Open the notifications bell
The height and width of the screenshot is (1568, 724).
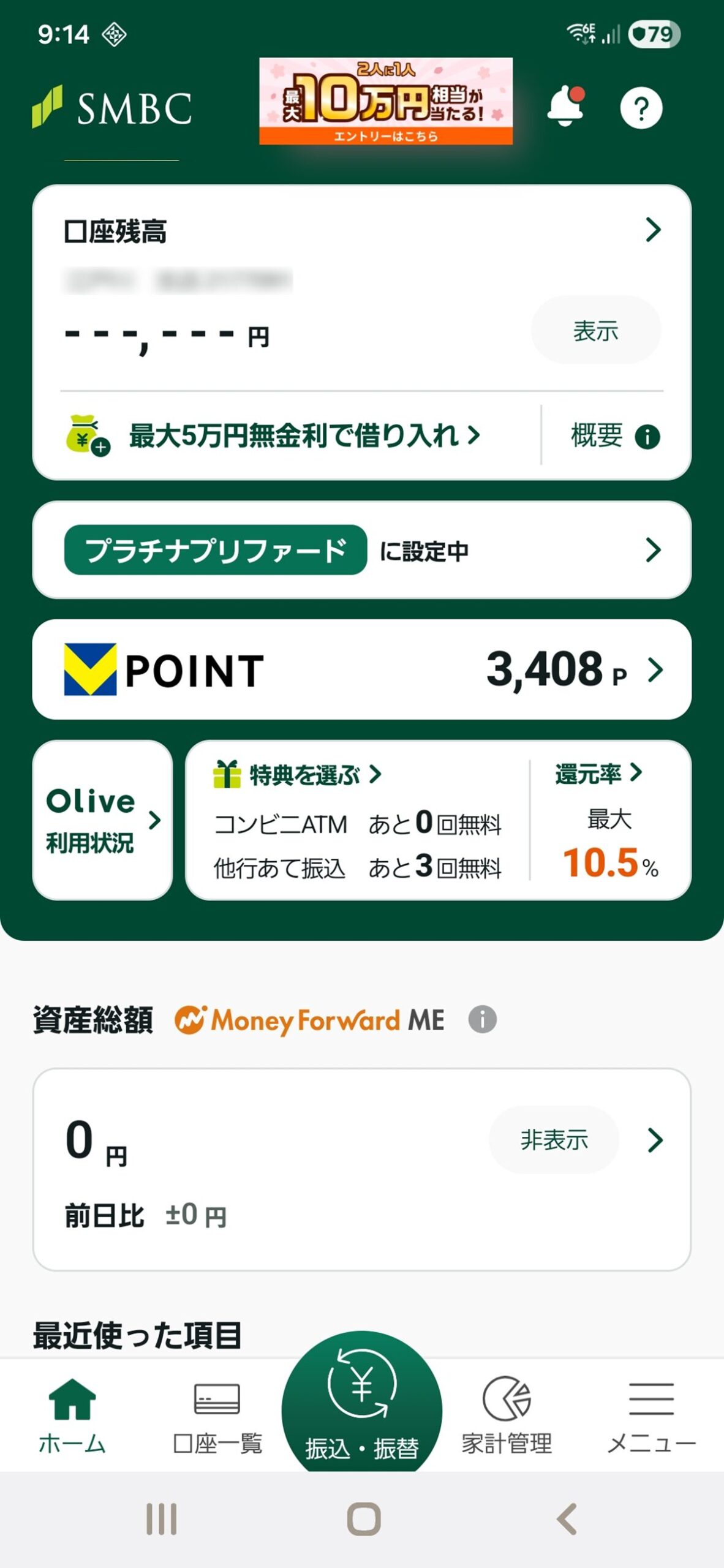[565, 107]
